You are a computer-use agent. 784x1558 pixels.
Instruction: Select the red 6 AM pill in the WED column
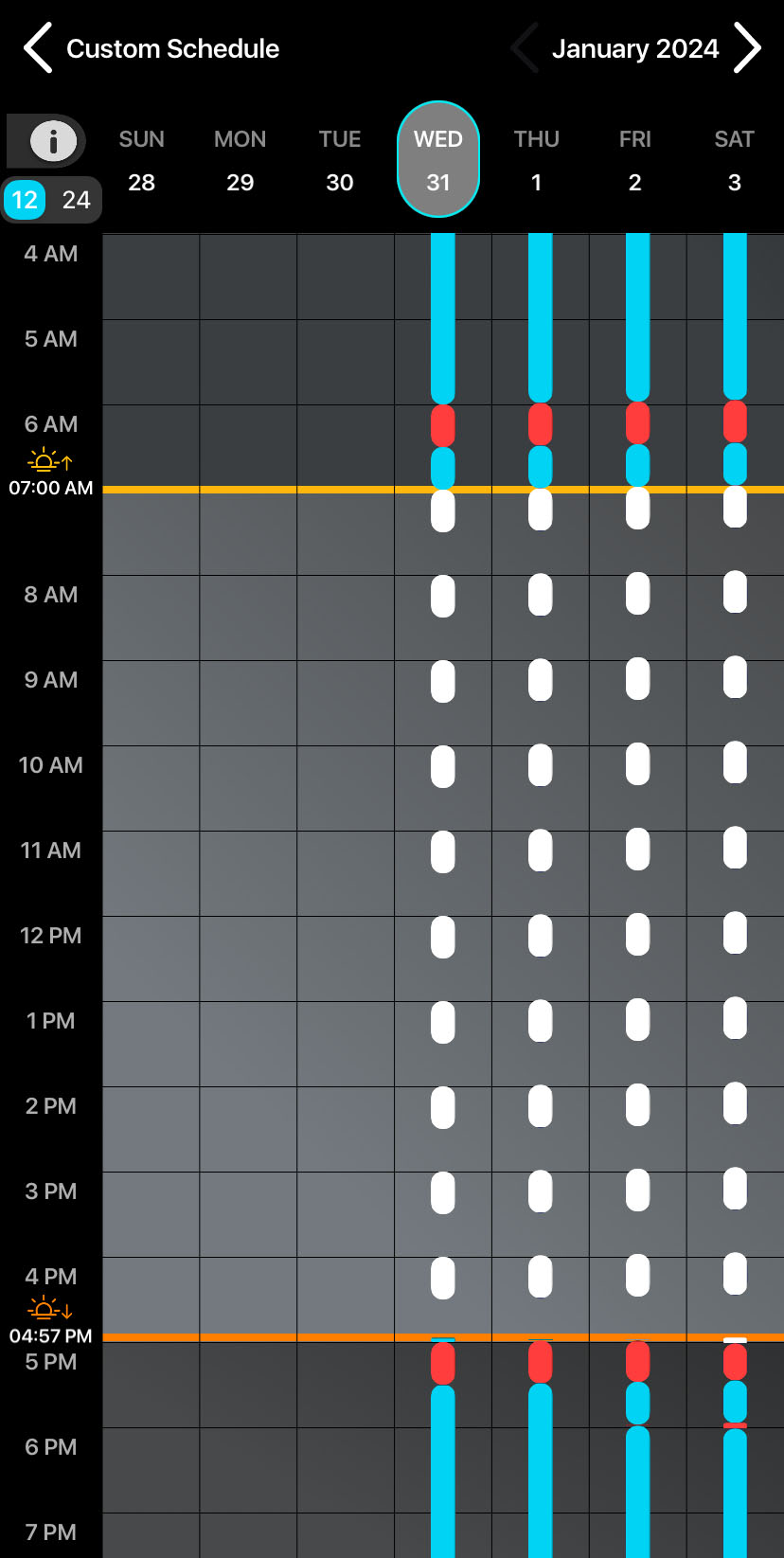pyautogui.click(x=442, y=425)
